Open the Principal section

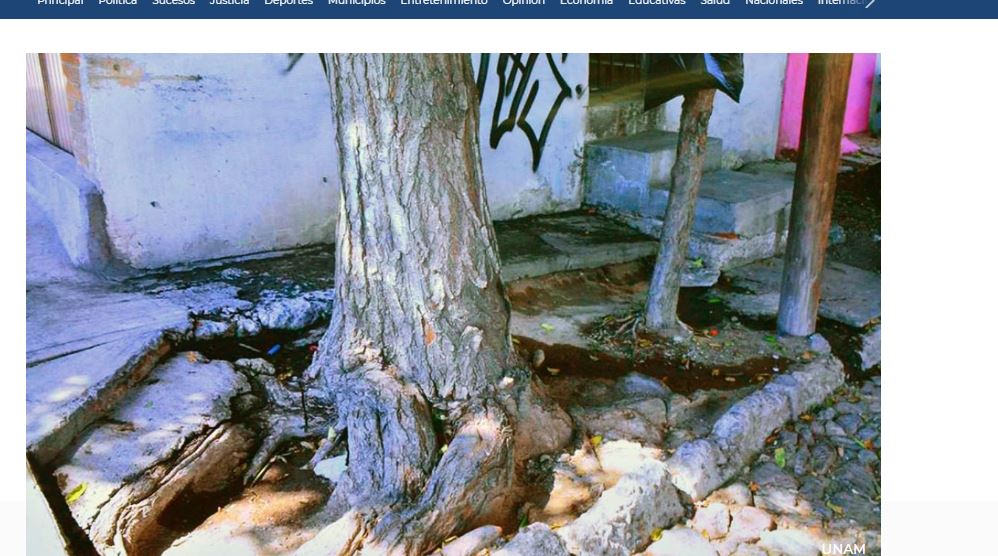[60, 3]
